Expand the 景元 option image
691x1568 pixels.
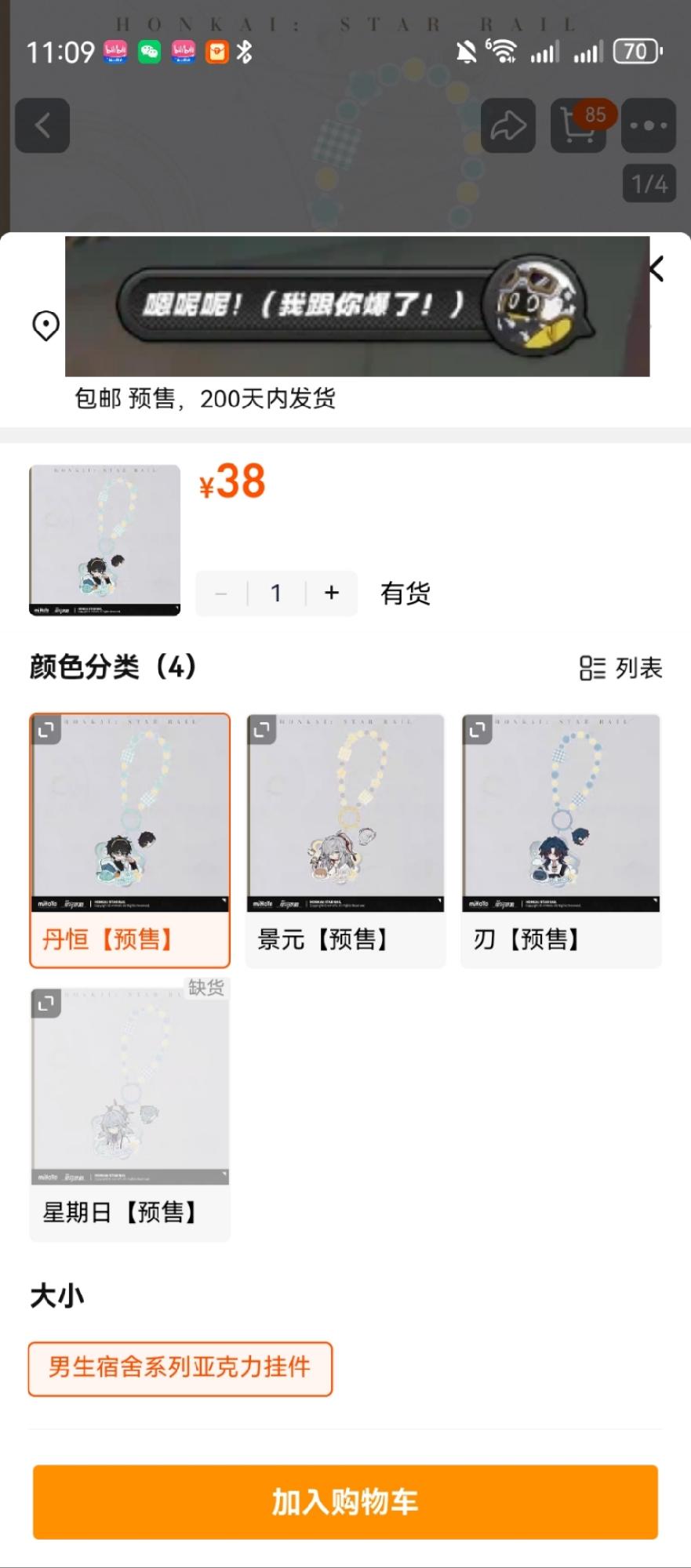point(262,730)
